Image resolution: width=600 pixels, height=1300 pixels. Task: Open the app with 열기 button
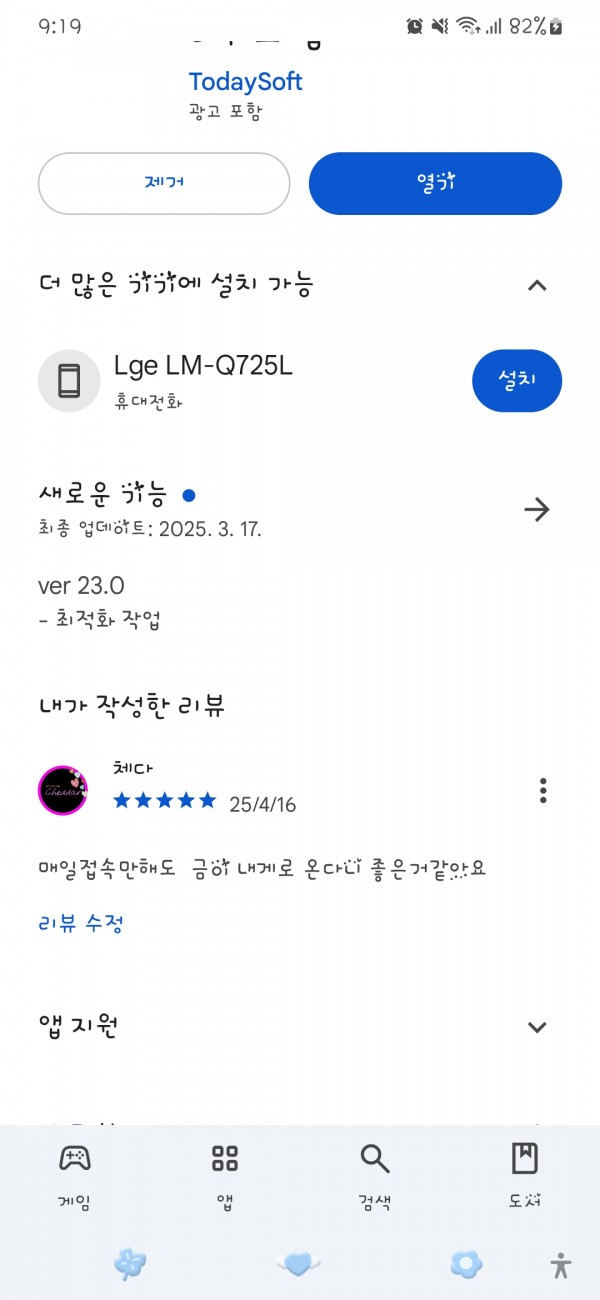[x=435, y=183]
